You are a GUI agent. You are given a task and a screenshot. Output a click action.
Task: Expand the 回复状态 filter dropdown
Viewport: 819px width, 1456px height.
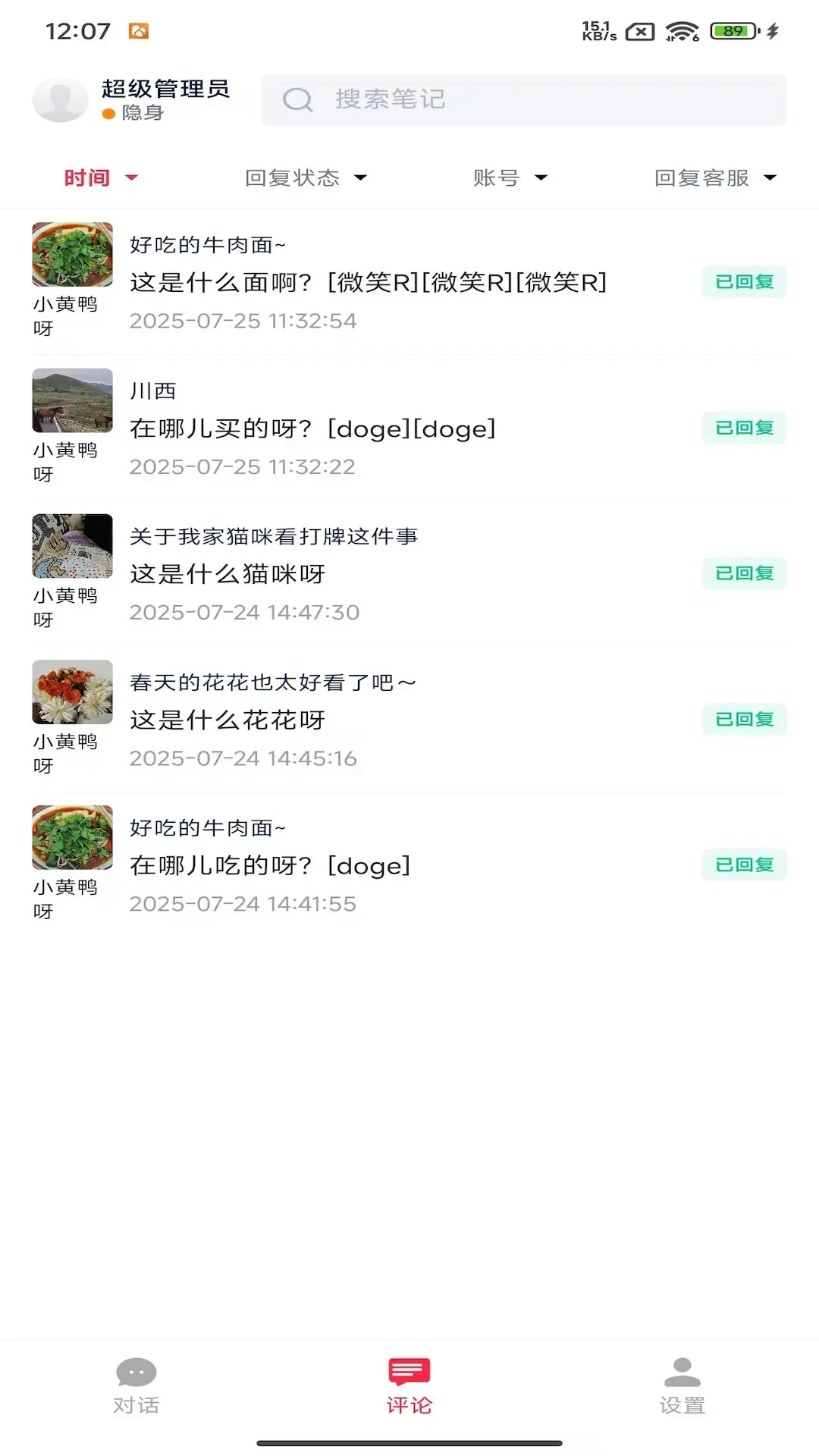pos(305,177)
